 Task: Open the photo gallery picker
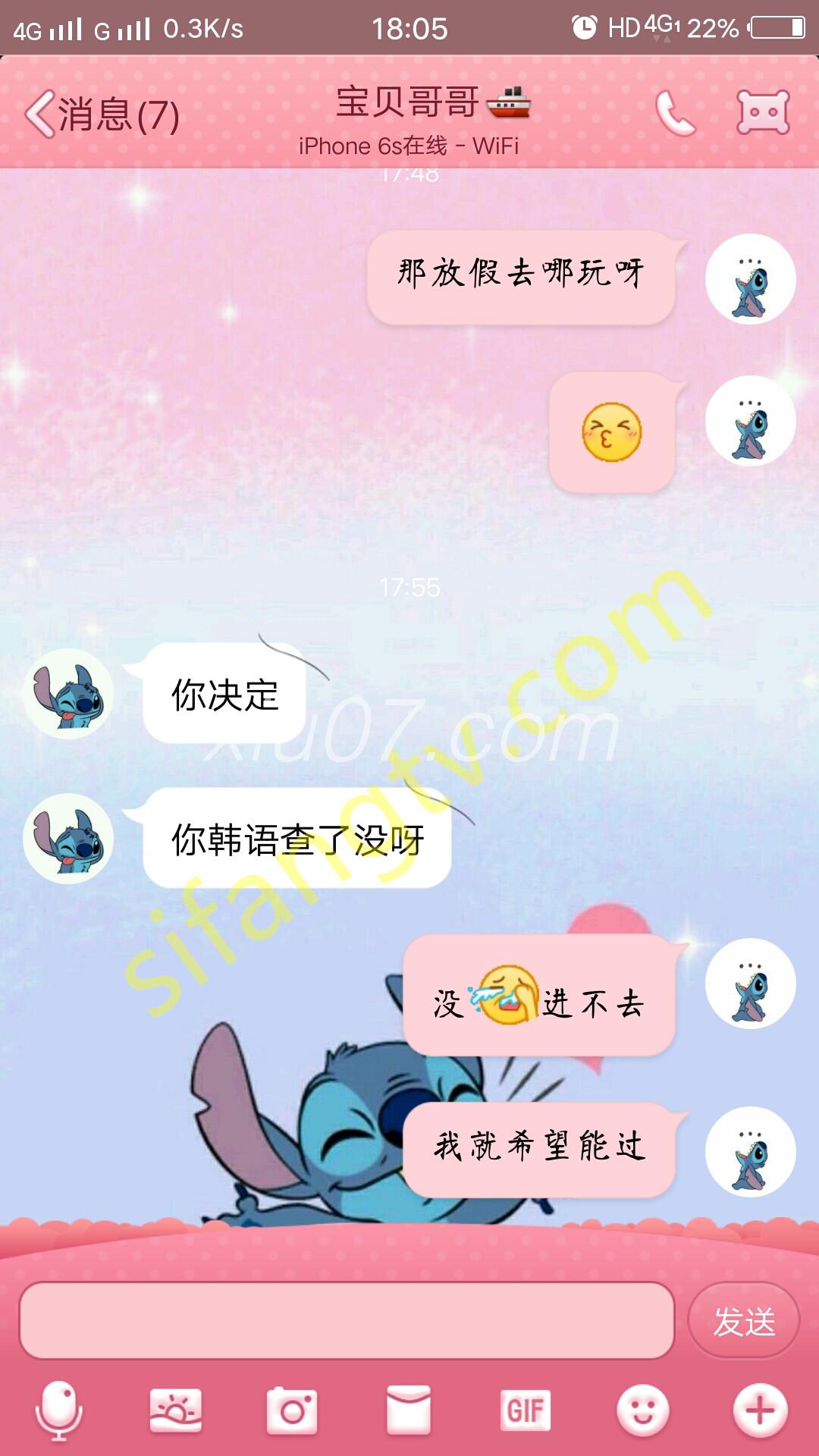coord(176,1410)
